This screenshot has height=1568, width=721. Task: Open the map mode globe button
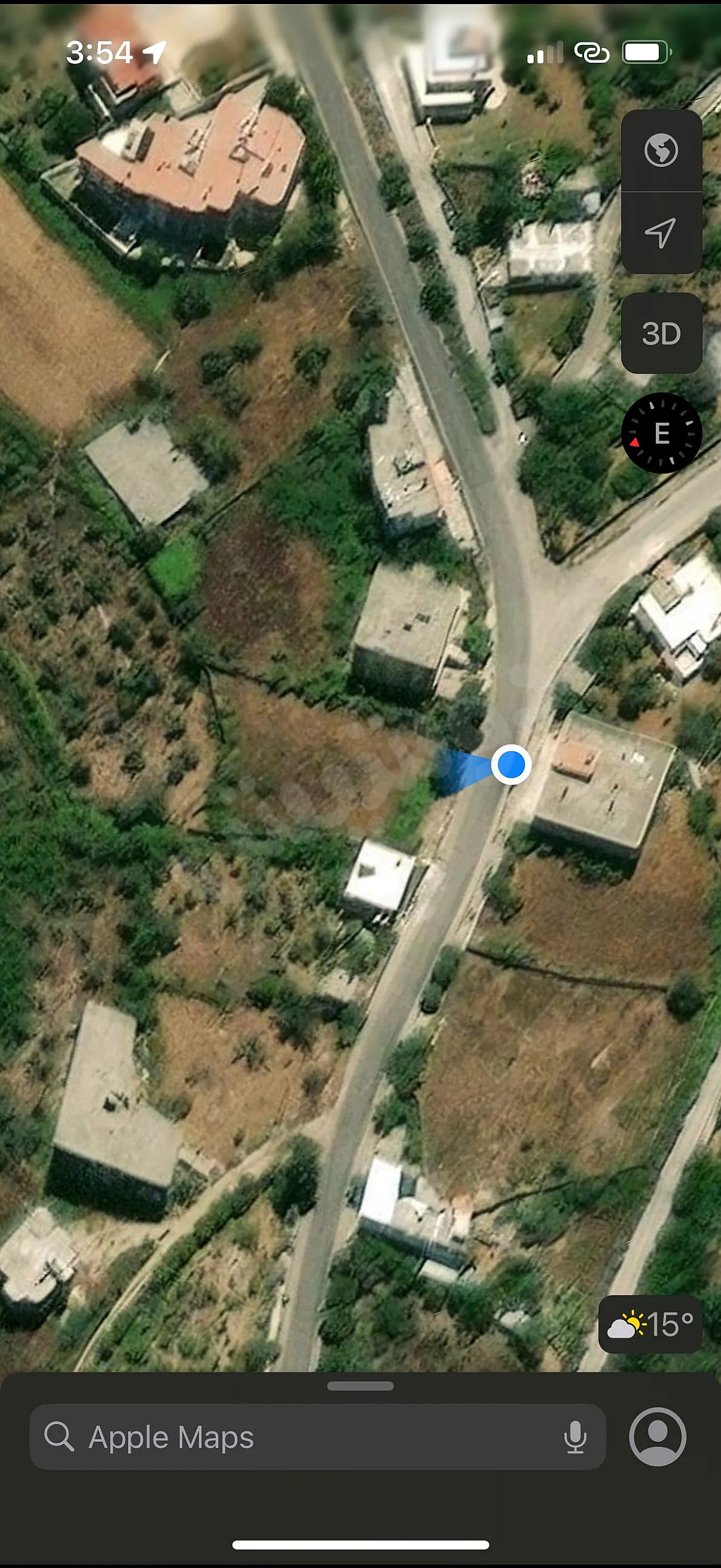(x=661, y=150)
